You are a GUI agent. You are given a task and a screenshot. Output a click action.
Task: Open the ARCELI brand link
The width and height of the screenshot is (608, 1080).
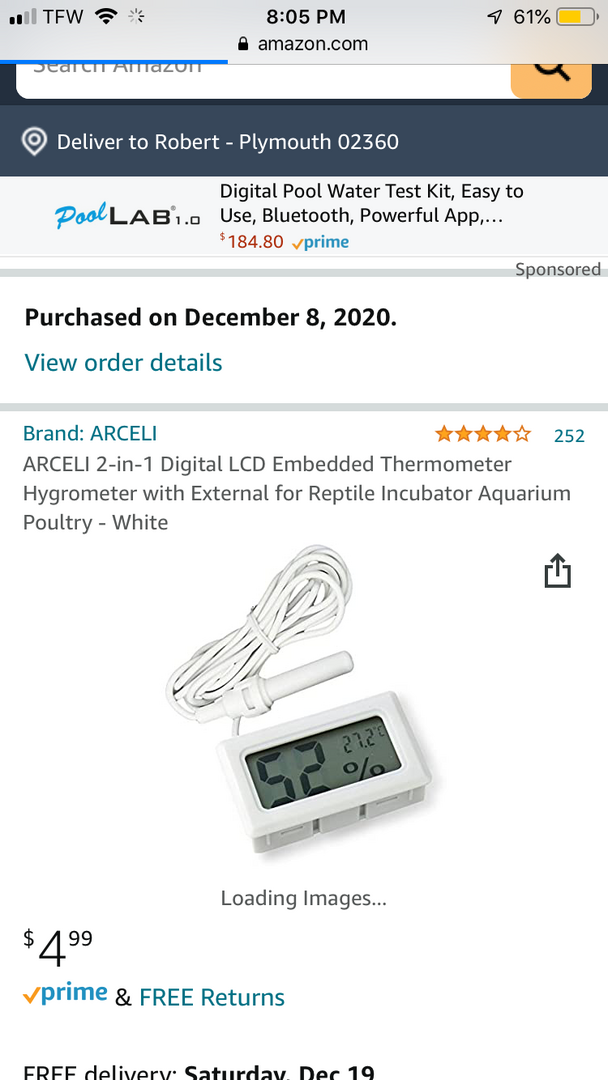pos(90,433)
